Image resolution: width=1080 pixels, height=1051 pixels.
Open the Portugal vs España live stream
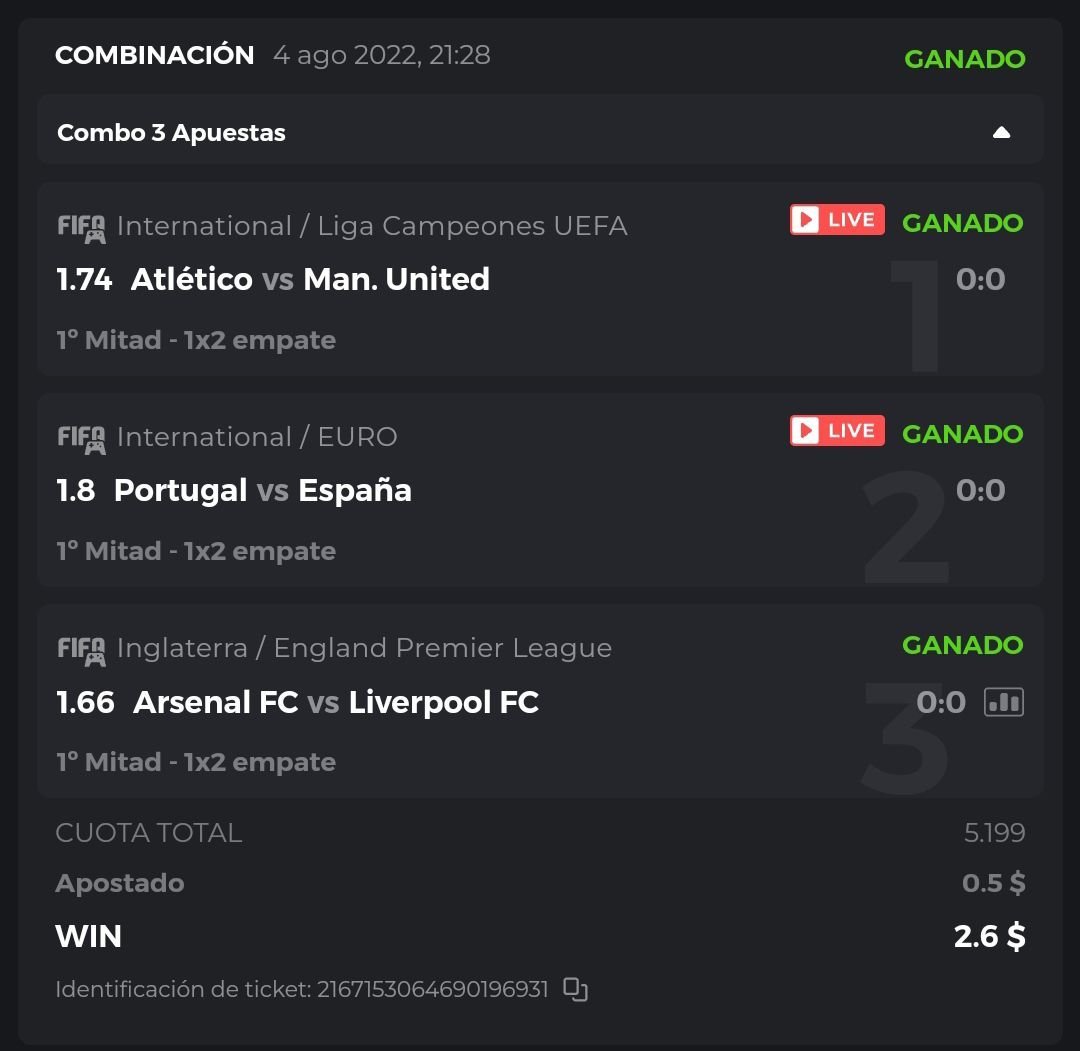pyautogui.click(x=837, y=431)
